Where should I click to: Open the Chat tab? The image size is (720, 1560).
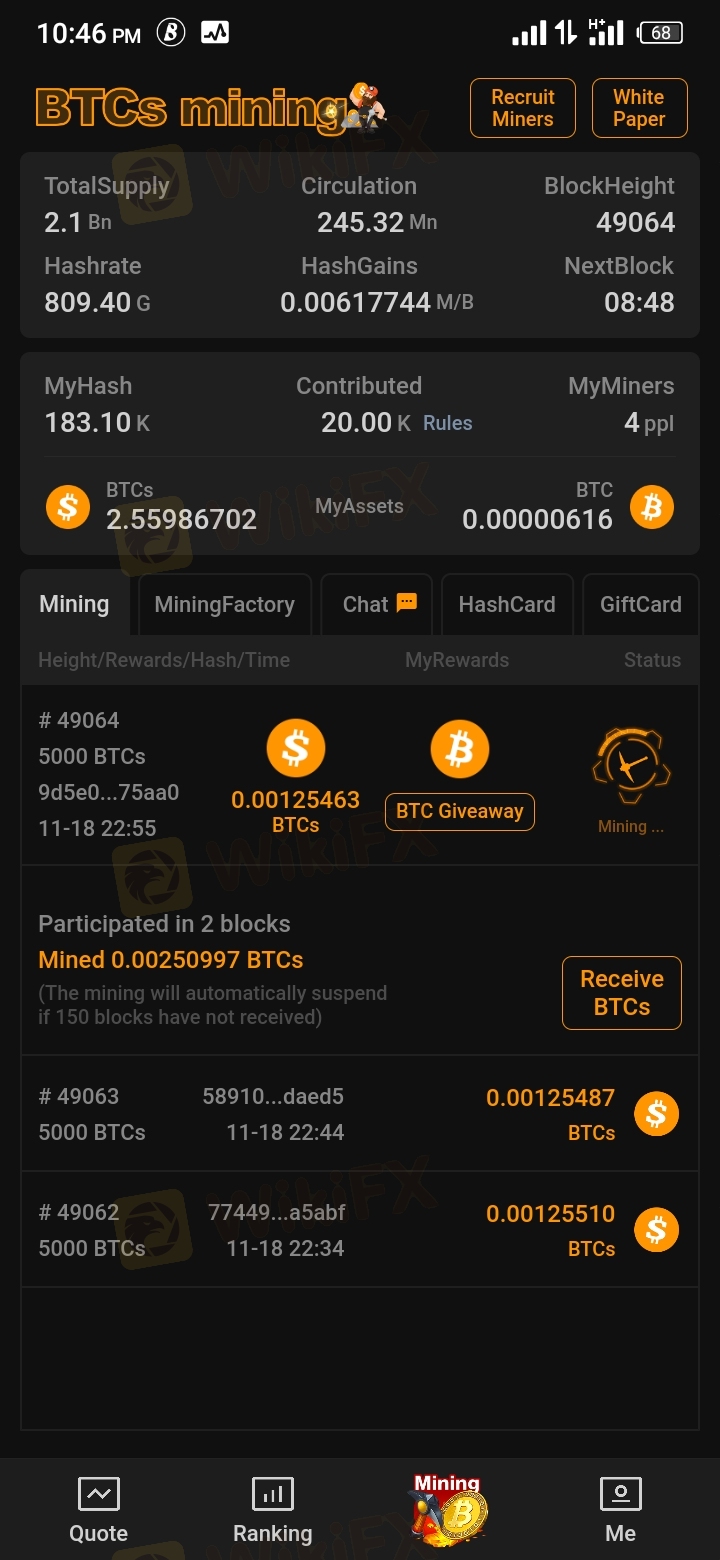pyautogui.click(x=378, y=604)
